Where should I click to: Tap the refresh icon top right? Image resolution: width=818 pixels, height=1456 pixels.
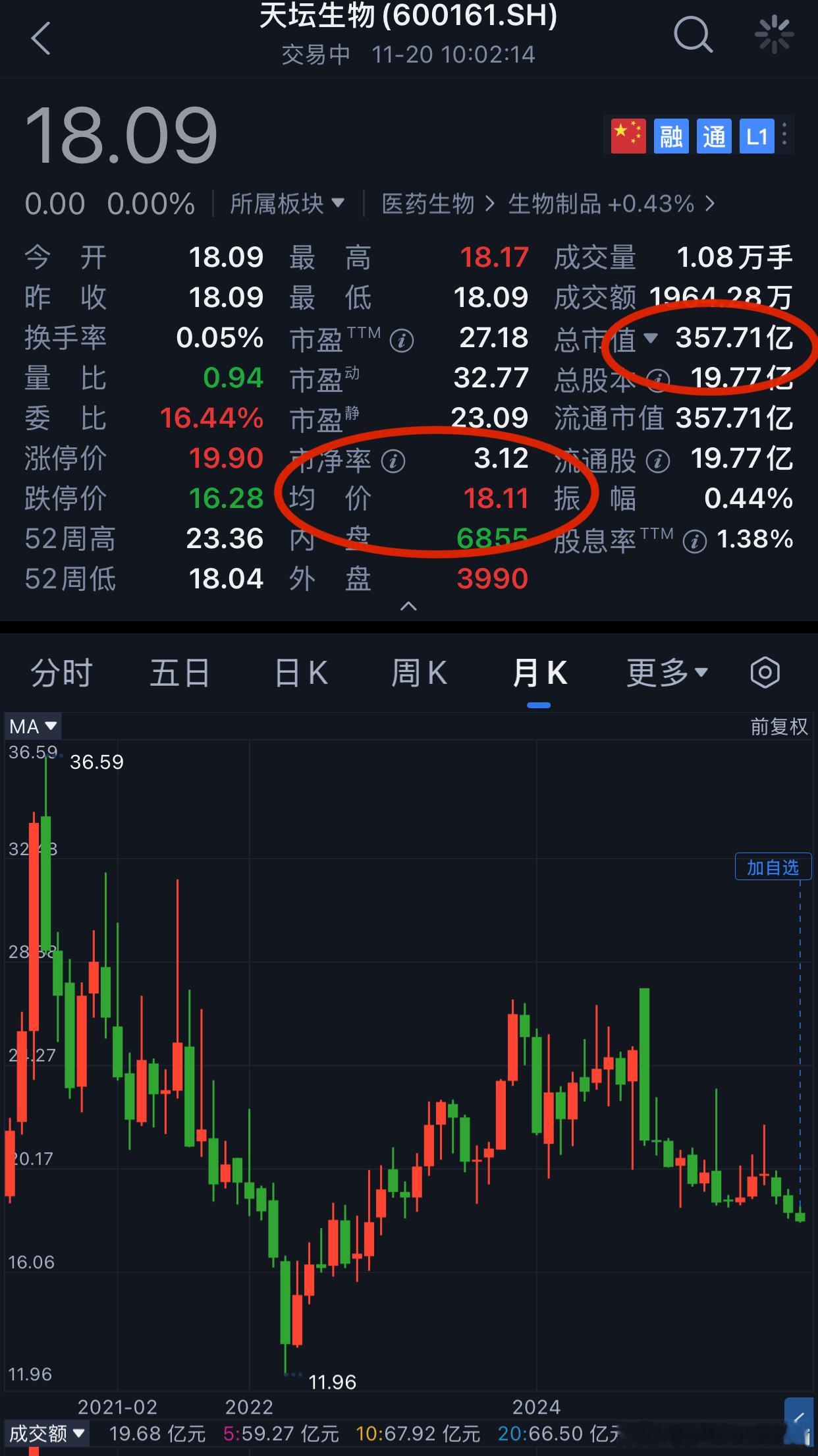[x=775, y=34]
